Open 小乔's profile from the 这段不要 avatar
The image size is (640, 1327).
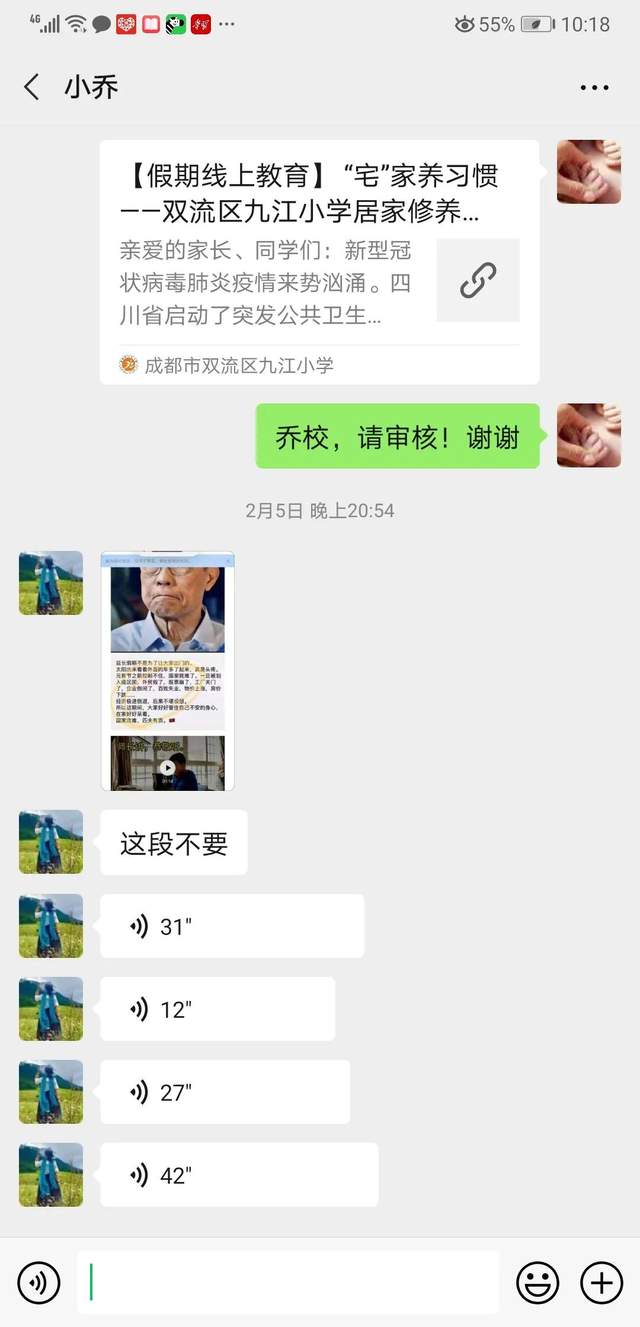51,842
